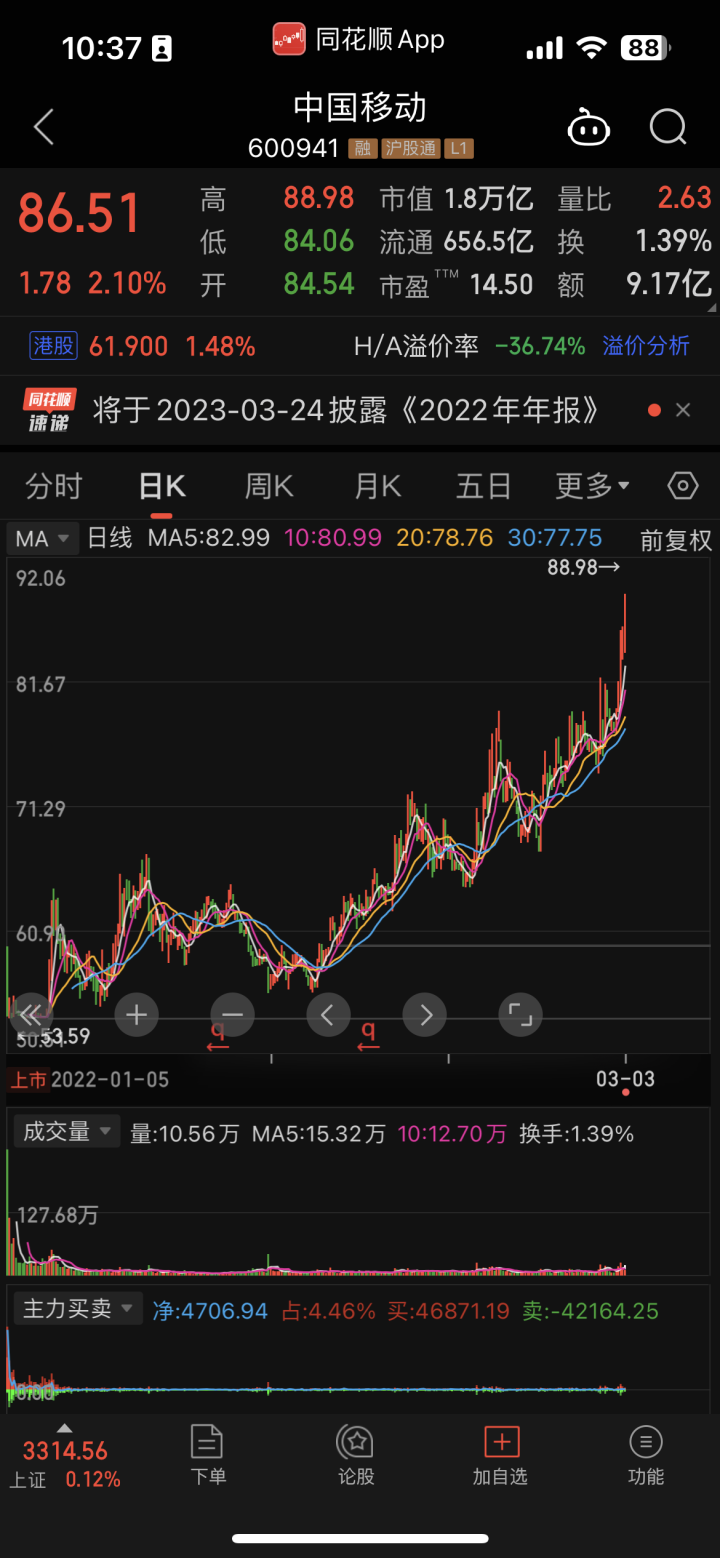Expand chart to fullscreen
This screenshot has height=1558, width=720.
pyautogui.click(x=520, y=1015)
